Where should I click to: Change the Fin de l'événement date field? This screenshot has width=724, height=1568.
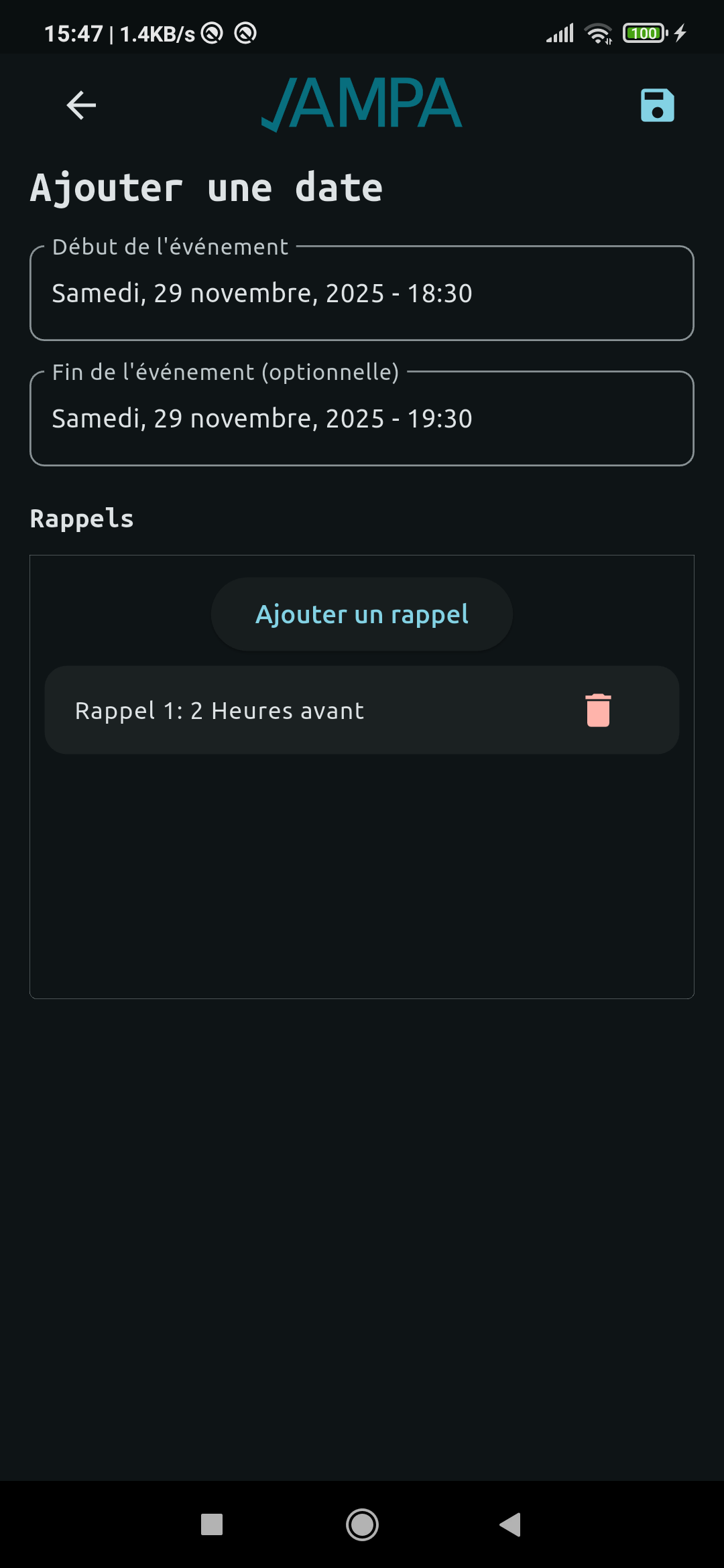click(x=362, y=419)
